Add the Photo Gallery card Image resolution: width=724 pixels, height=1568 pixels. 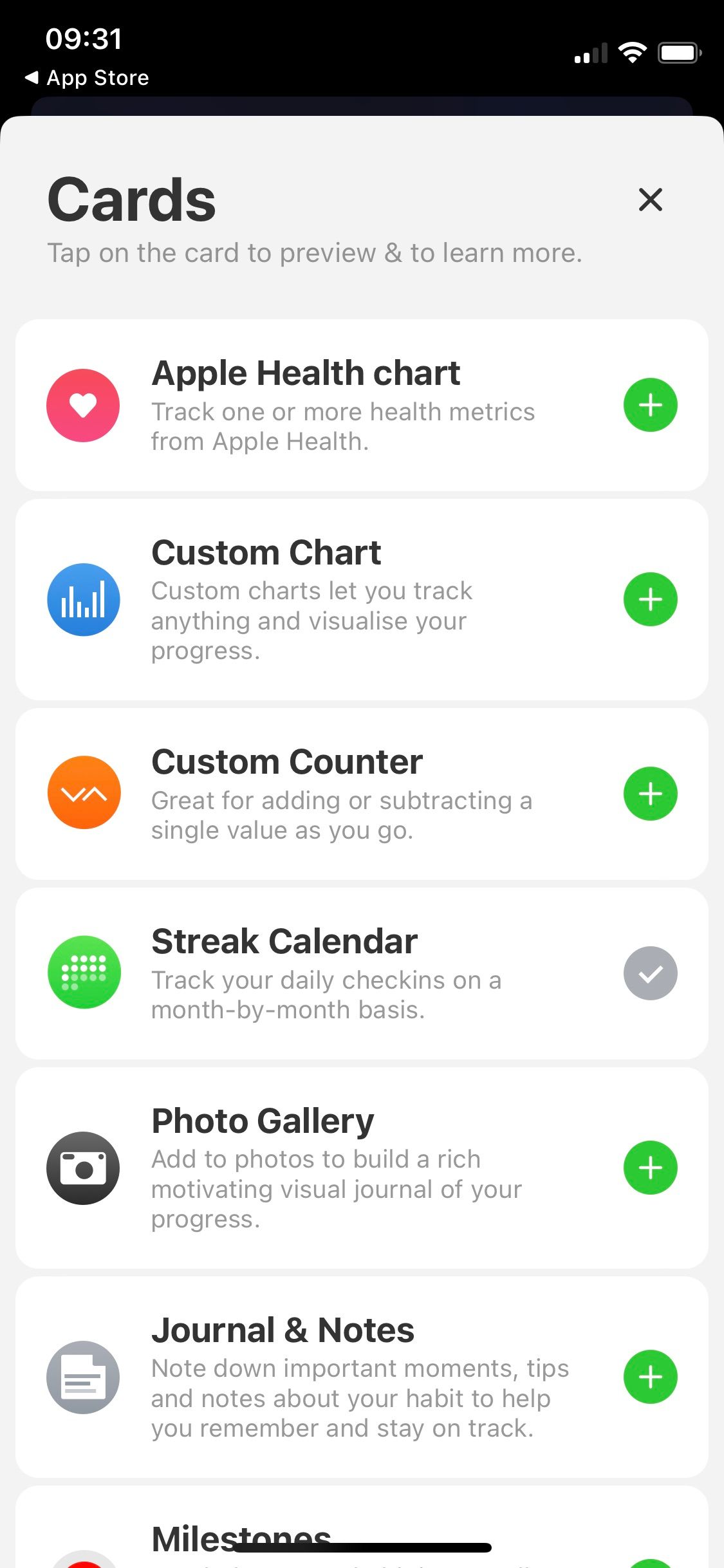pos(650,1168)
